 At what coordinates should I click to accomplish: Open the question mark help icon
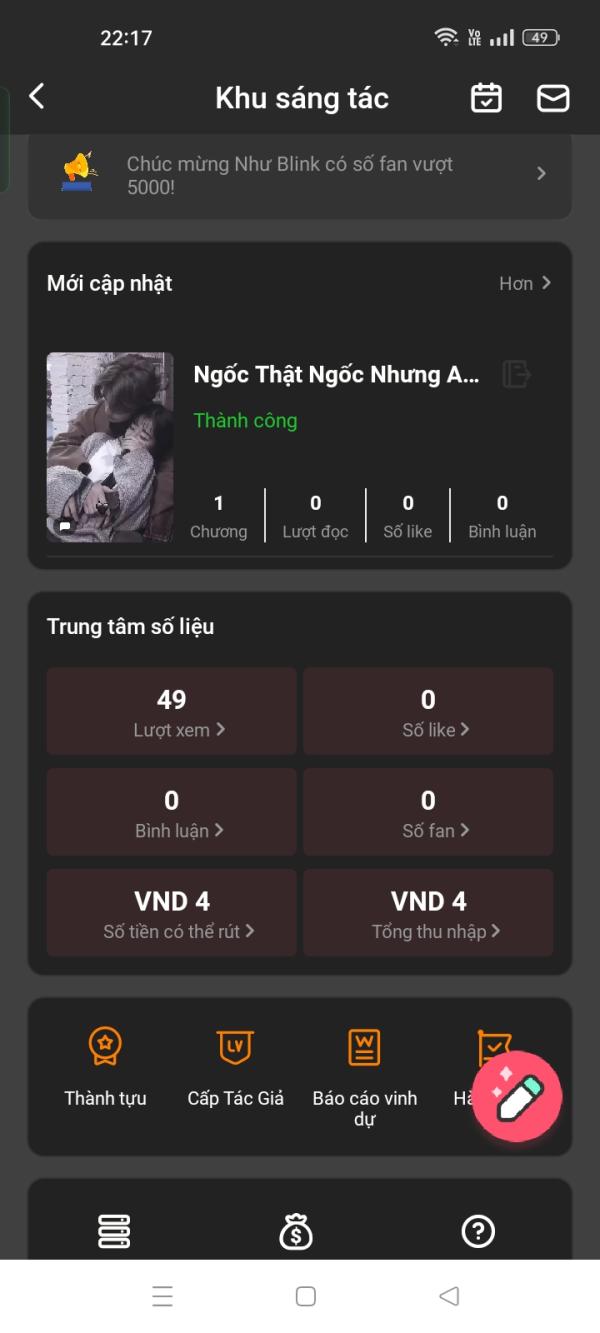pyautogui.click(x=478, y=1232)
